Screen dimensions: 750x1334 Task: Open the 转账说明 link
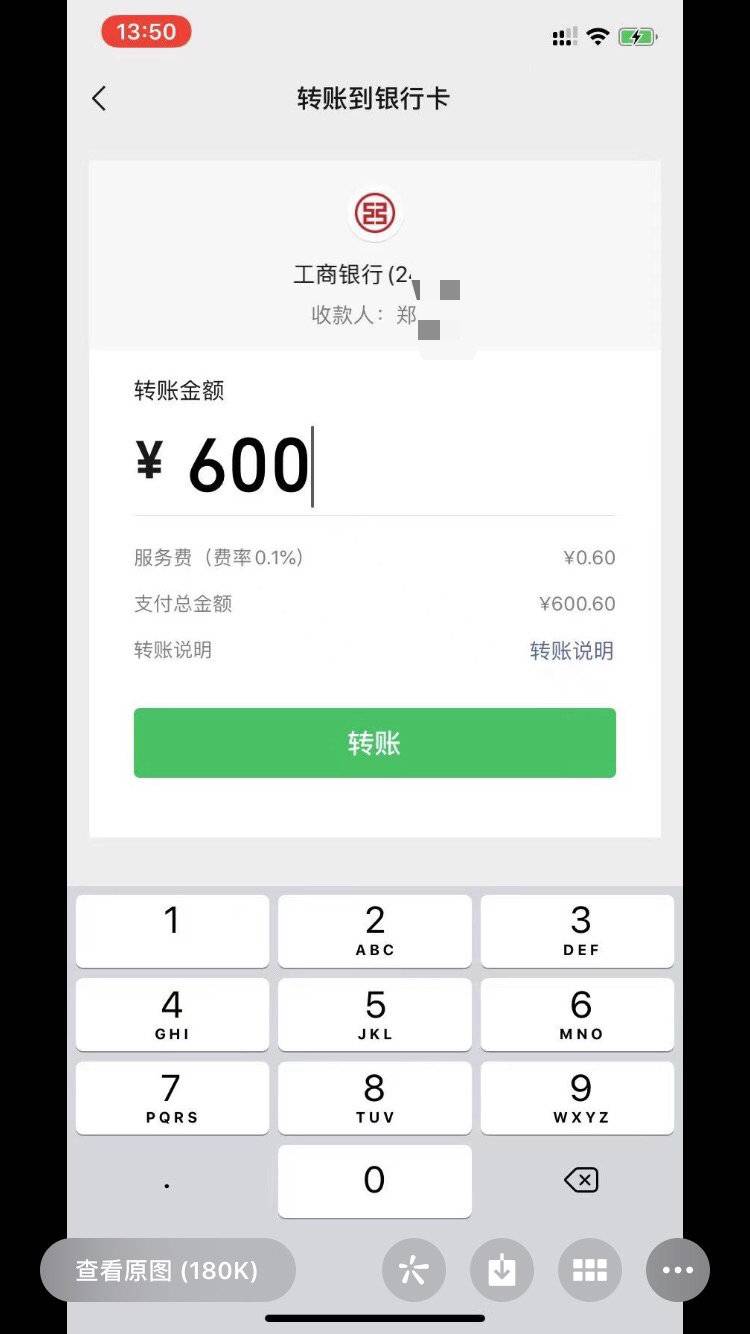tap(571, 651)
